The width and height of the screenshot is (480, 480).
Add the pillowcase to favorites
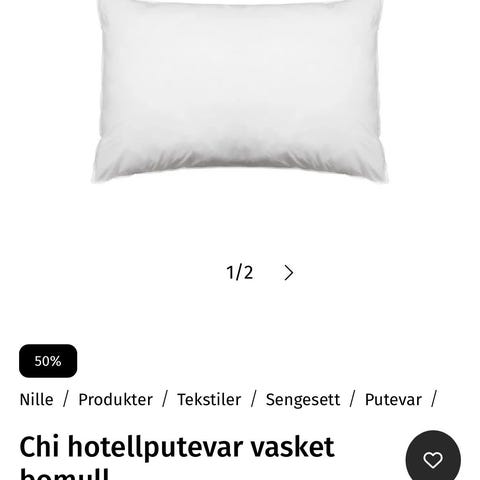(433, 458)
